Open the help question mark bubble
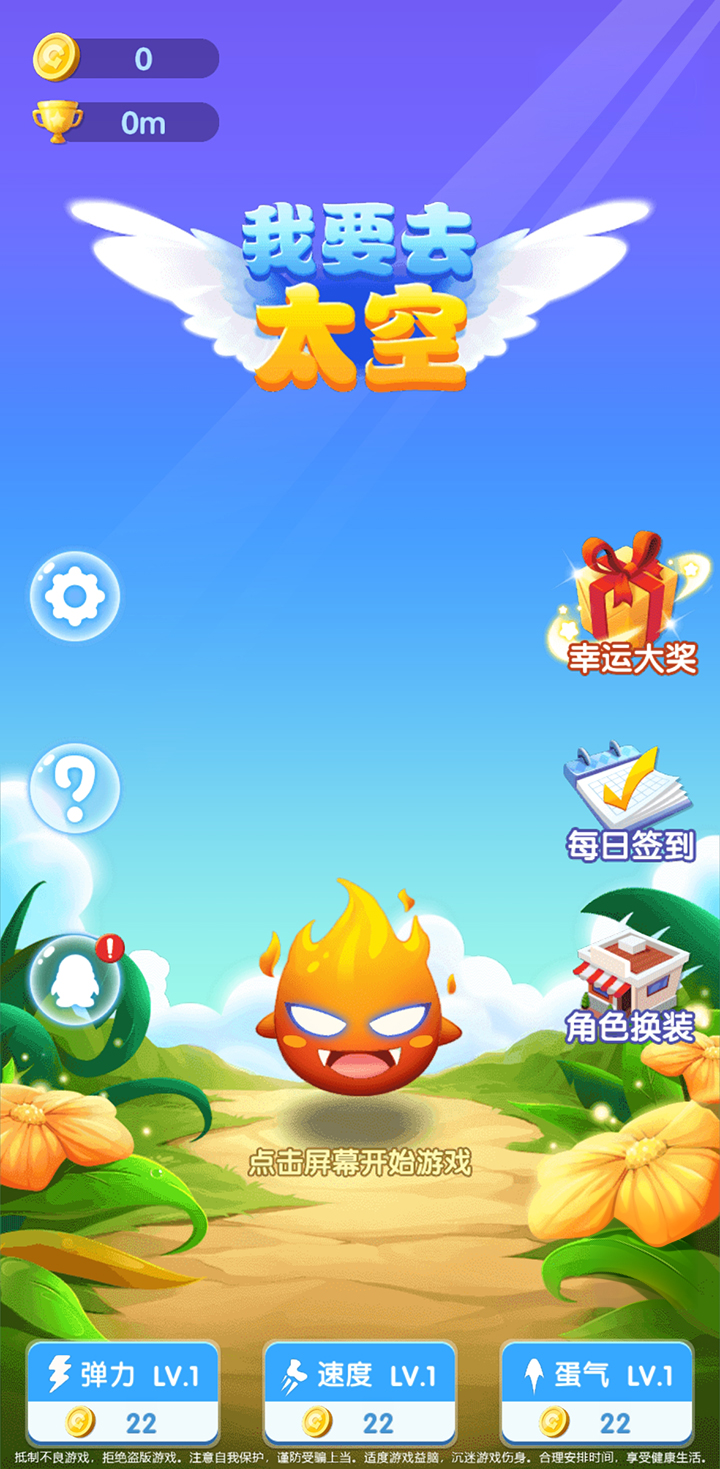Image resolution: width=720 pixels, height=1469 pixels. pyautogui.click(x=74, y=788)
